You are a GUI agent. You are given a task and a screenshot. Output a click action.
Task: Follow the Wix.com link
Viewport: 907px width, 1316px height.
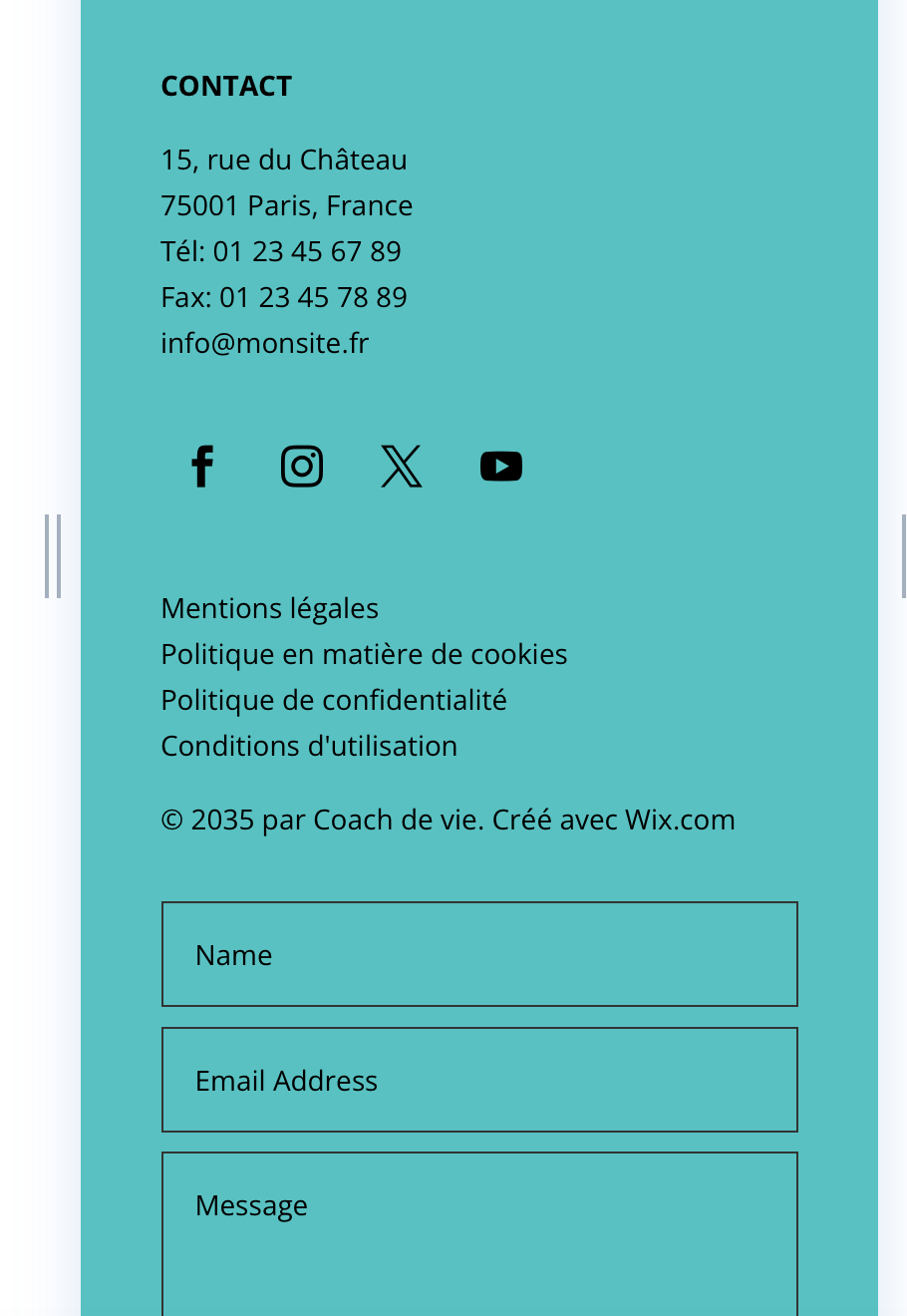(680, 820)
